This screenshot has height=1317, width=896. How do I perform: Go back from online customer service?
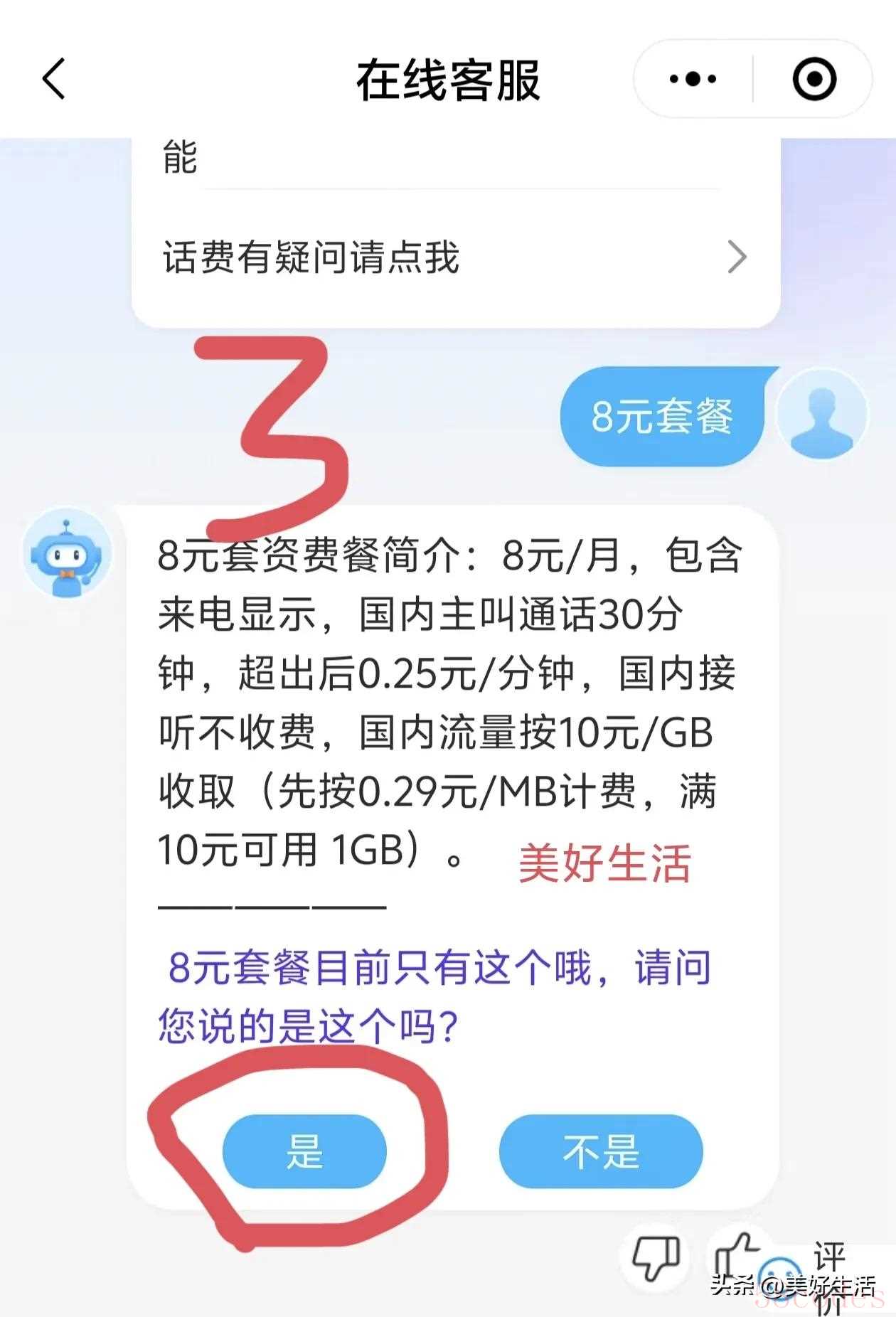pos(54,78)
